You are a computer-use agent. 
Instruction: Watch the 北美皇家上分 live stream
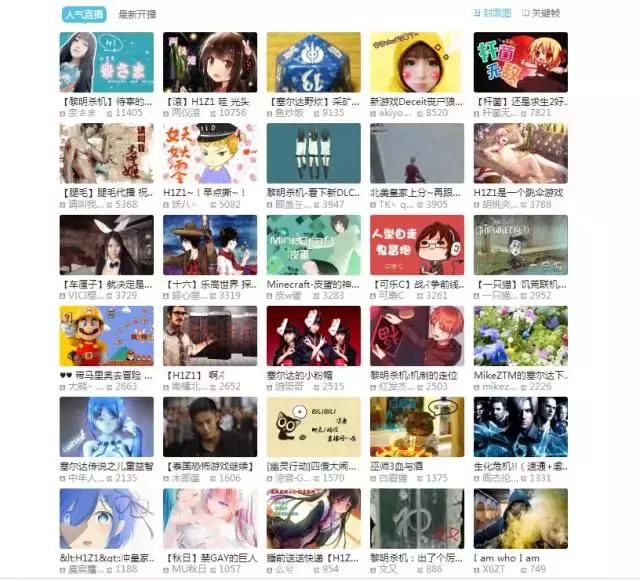[417, 153]
